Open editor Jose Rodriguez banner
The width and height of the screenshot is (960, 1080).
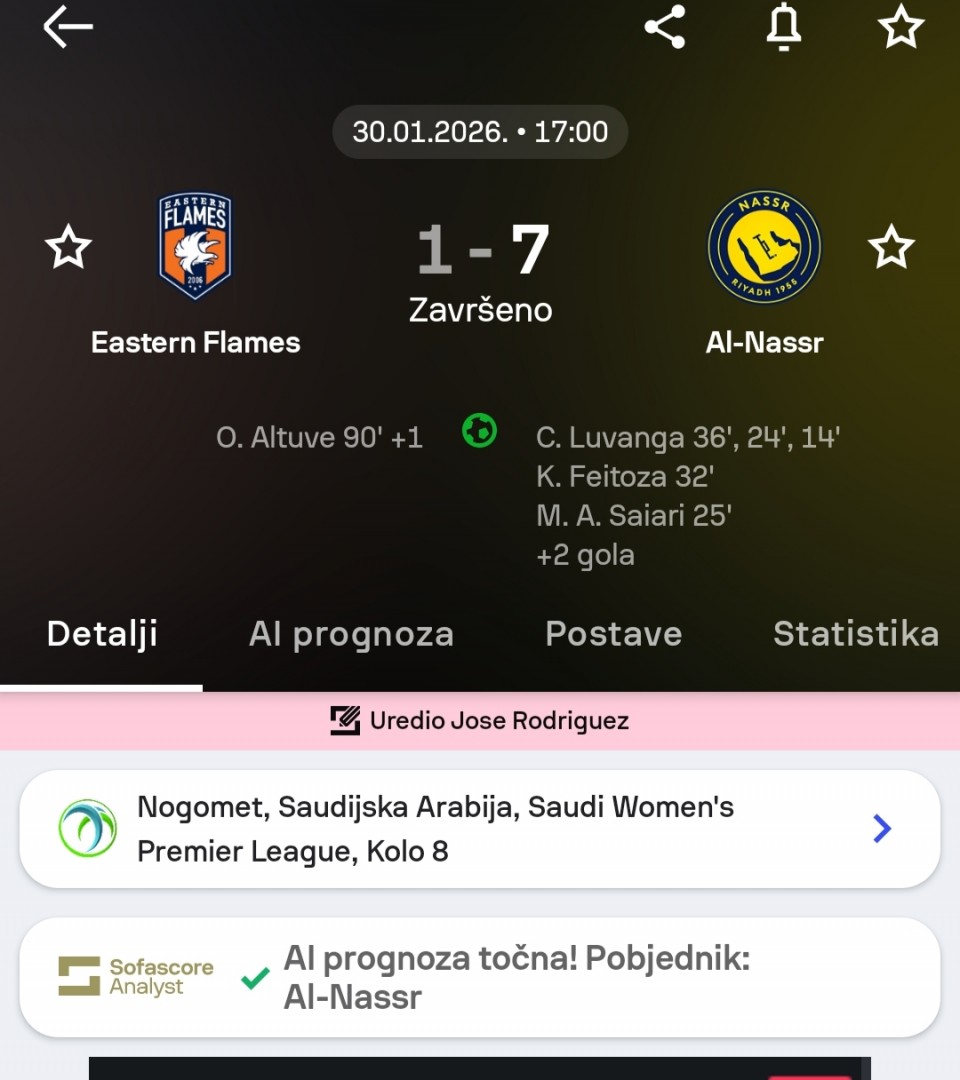(480, 720)
